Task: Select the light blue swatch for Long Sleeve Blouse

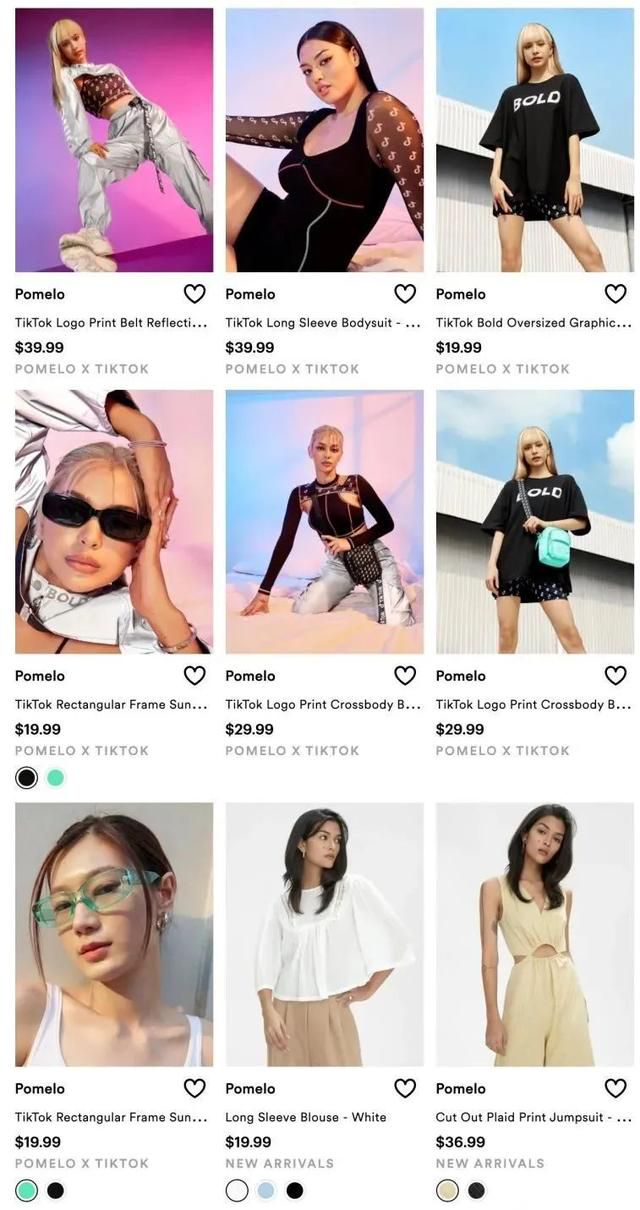Action: pos(266,1190)
